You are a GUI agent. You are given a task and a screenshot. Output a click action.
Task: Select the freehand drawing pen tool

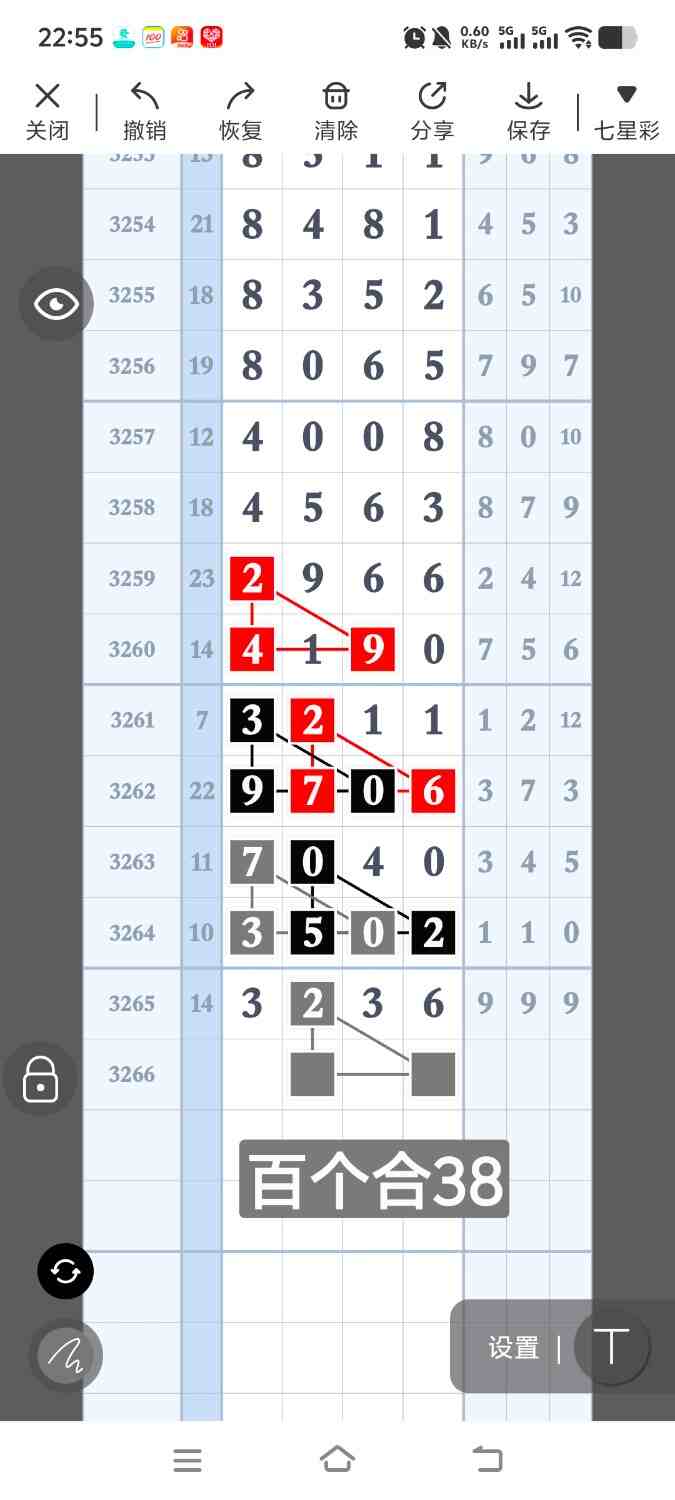[x=66, y=1356]
